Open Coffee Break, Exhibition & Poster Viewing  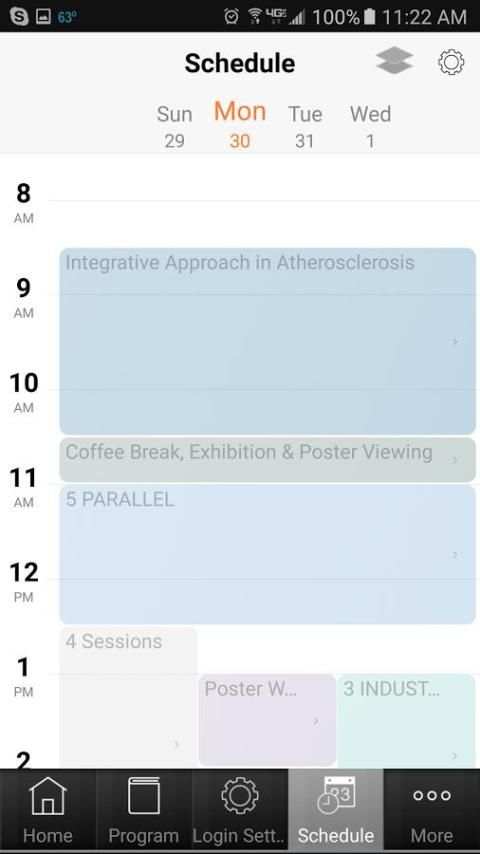[268, 460]
